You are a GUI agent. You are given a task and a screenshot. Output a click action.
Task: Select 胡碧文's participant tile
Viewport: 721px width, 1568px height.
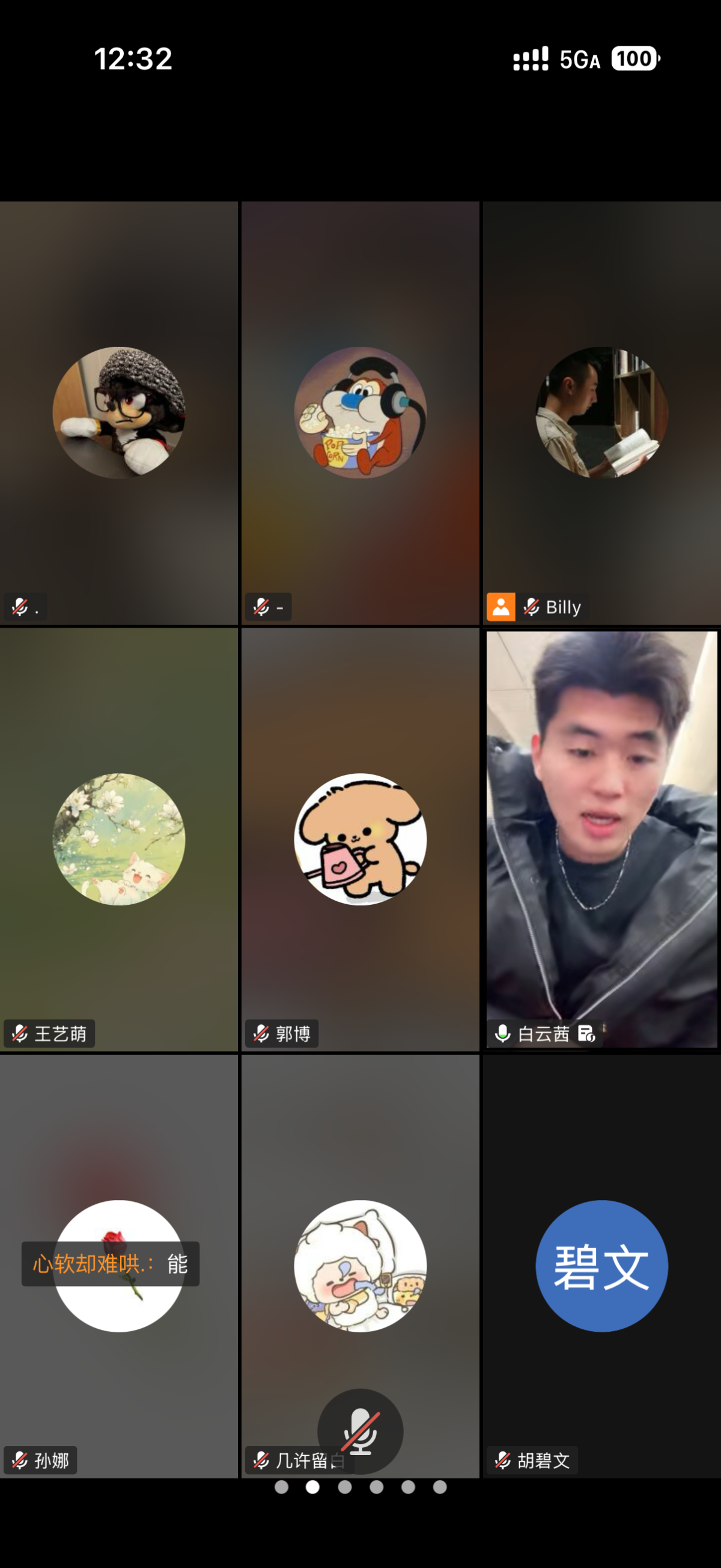pos(601,1266)
